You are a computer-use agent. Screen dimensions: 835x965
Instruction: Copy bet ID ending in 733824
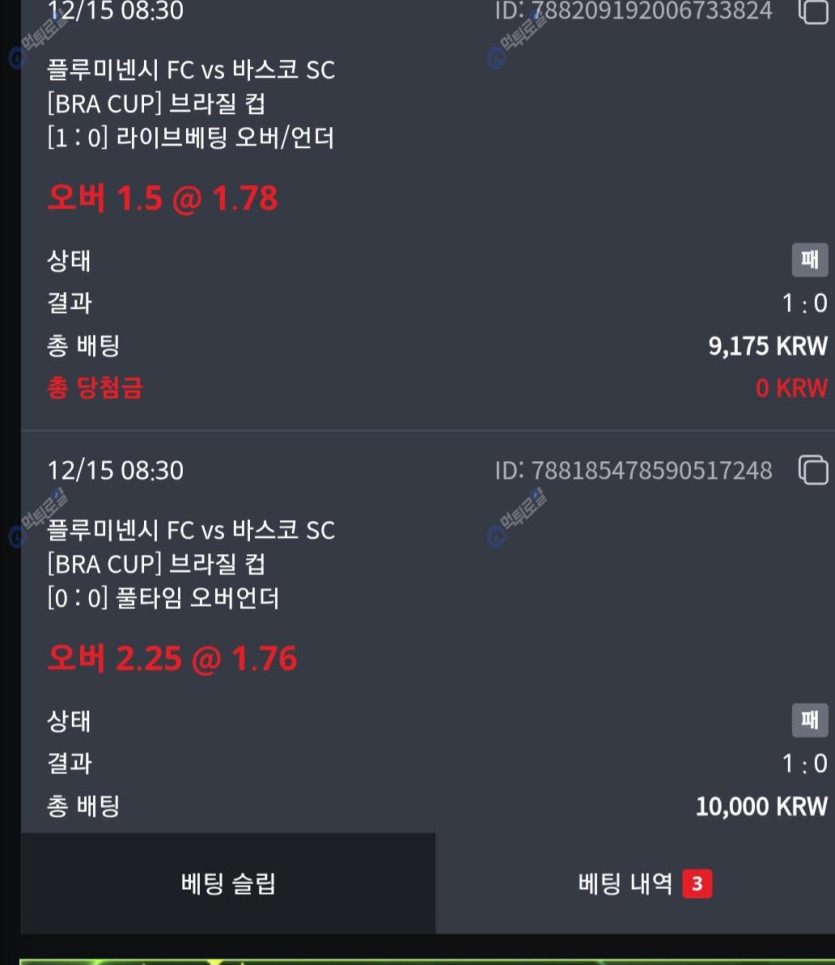(812, 10)
